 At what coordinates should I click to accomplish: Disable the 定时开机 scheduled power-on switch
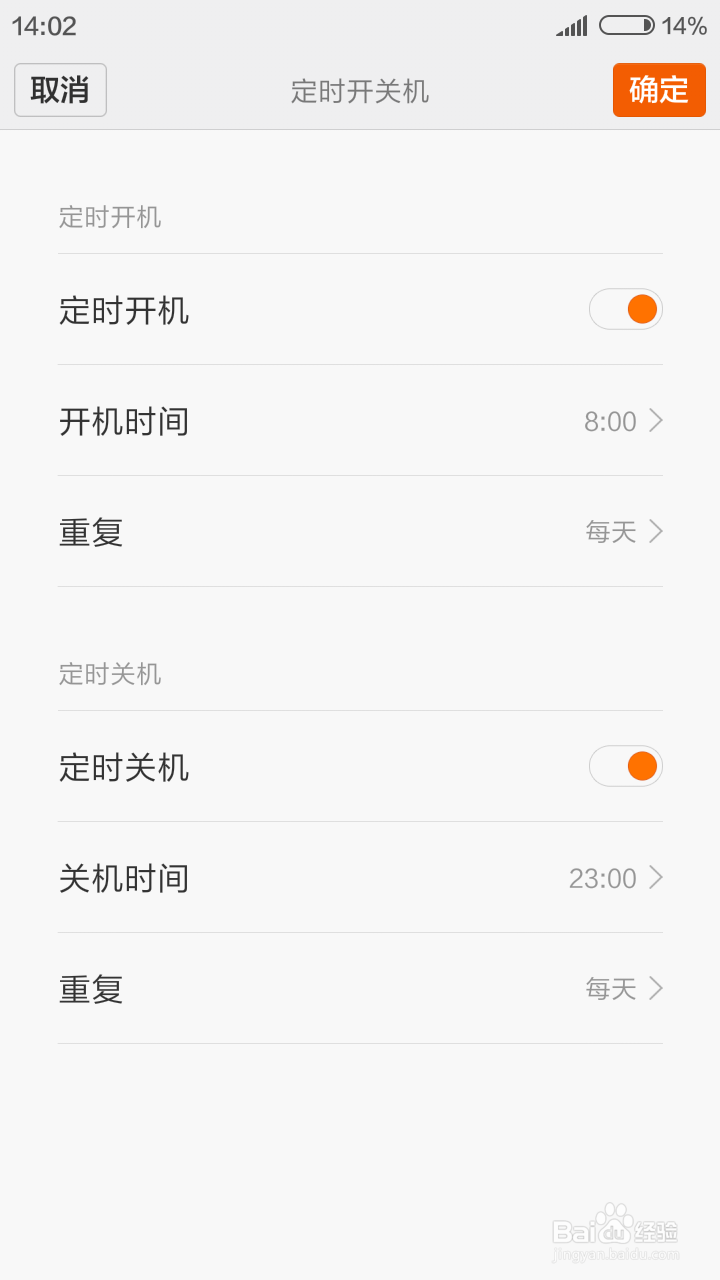click(x=626, y=310)
